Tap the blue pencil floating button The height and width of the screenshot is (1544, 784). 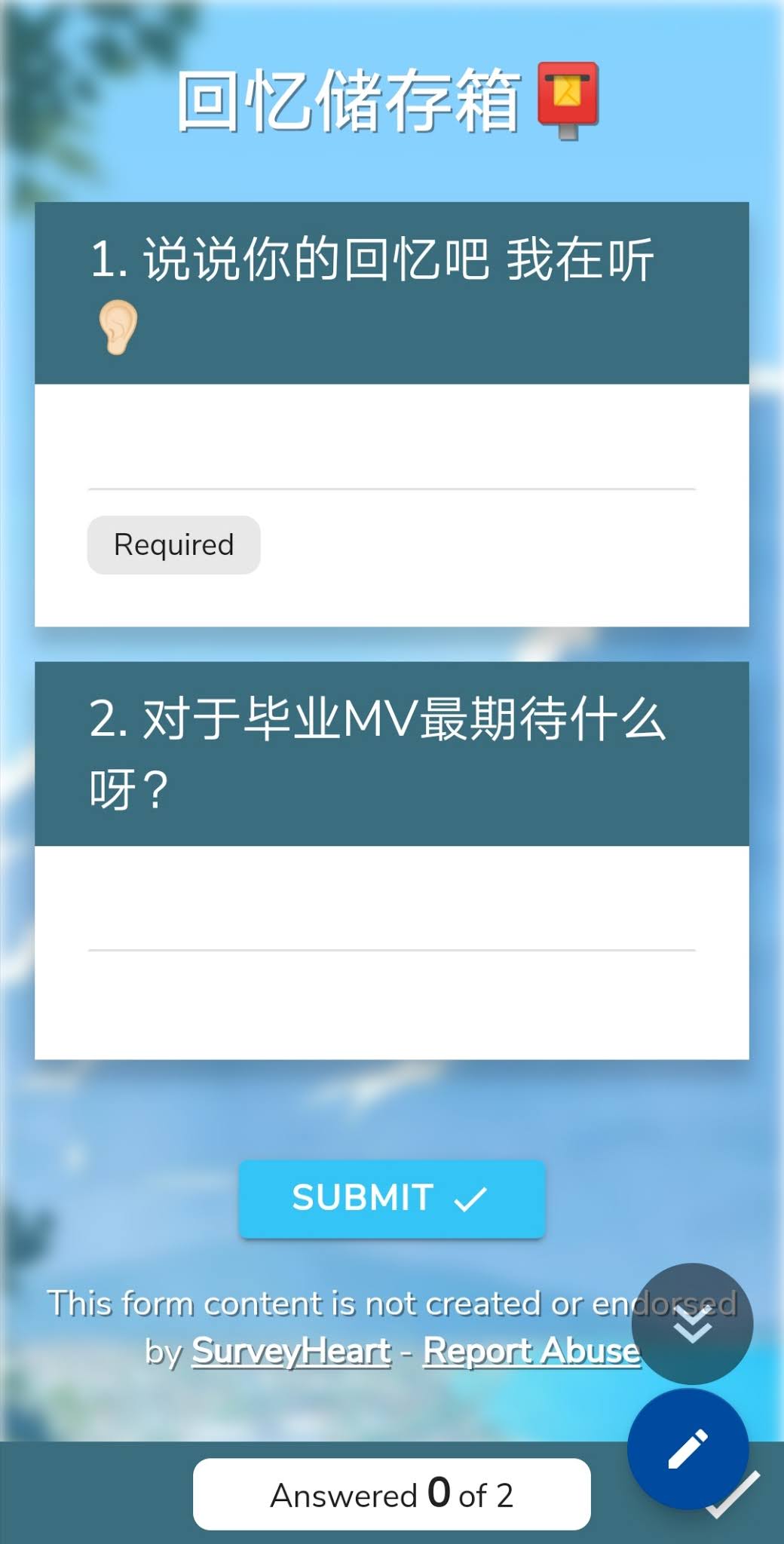pyautogui.click(x=688, y=1449)
